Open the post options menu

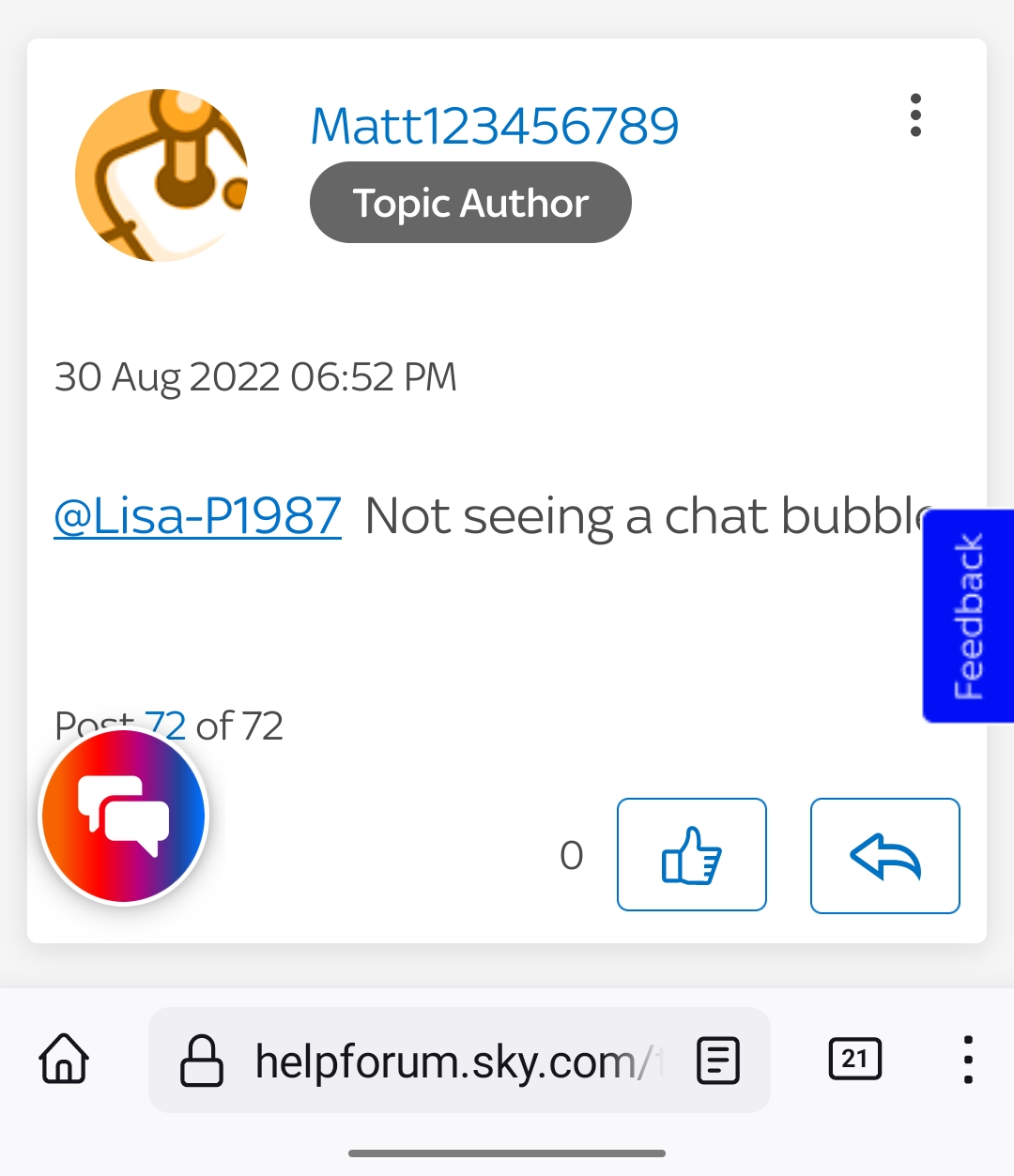point(915,115)
